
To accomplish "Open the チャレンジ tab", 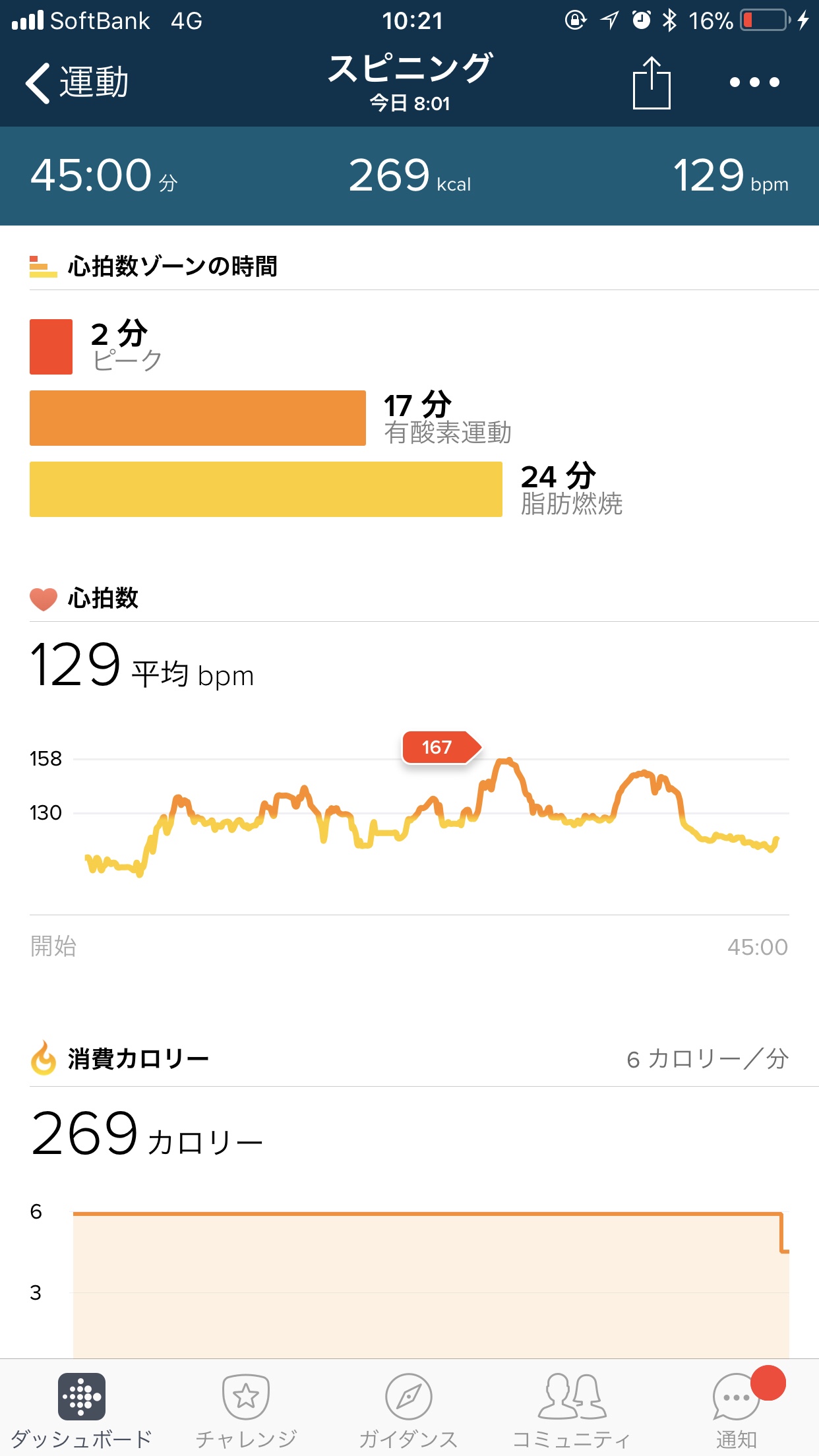I will [246, 1409].
